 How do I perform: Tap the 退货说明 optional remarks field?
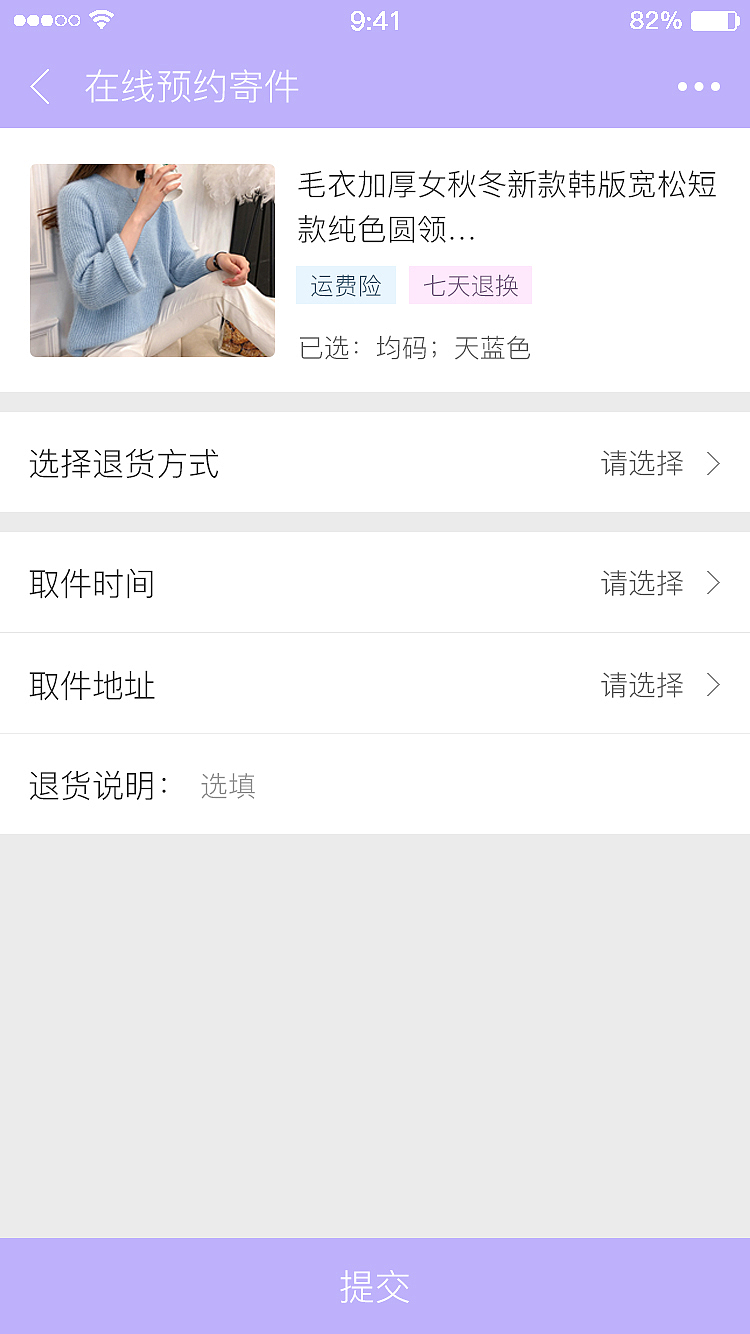pos(230,786)
